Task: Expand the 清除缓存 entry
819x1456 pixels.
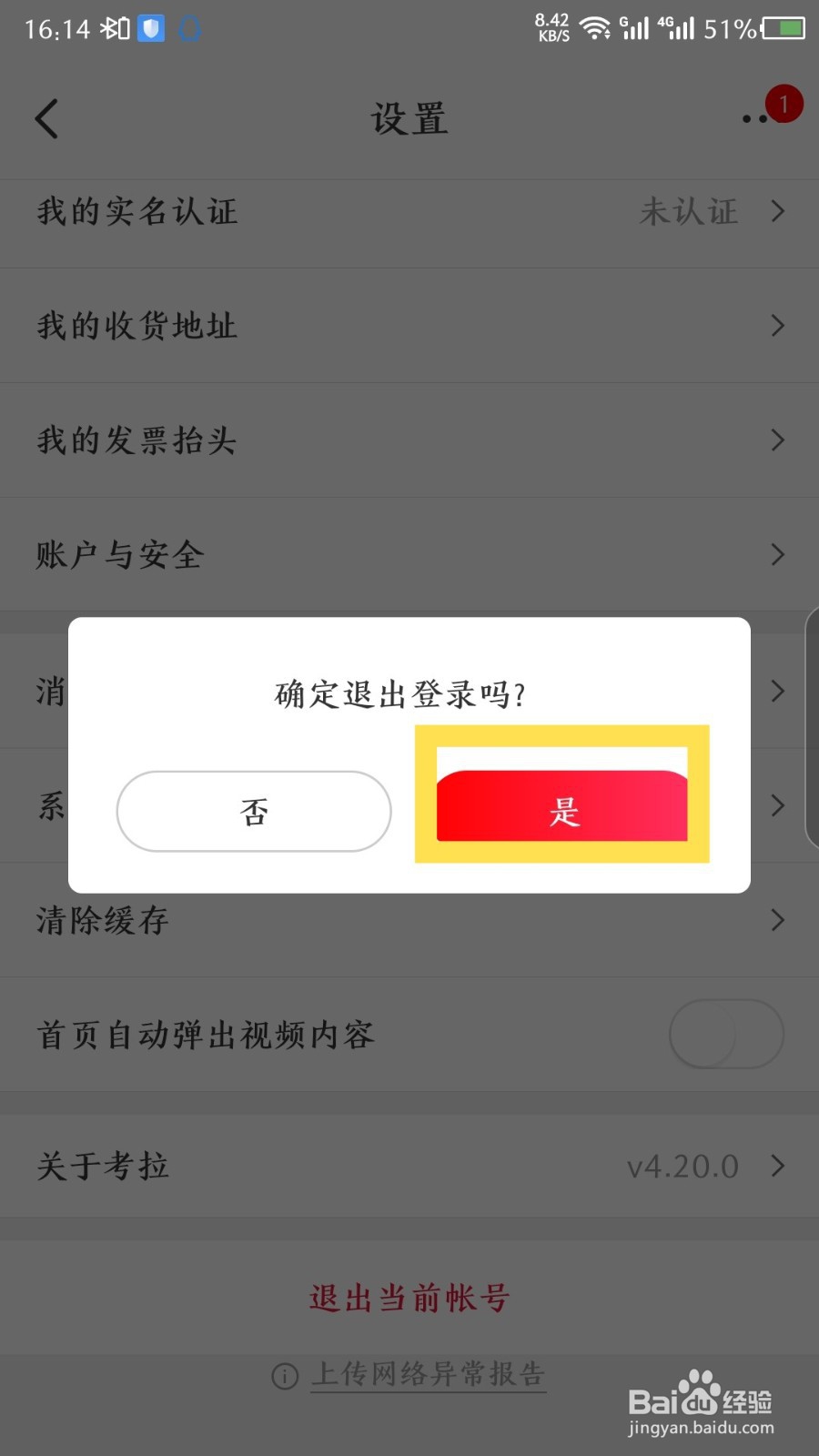Action: coord(409,921)
